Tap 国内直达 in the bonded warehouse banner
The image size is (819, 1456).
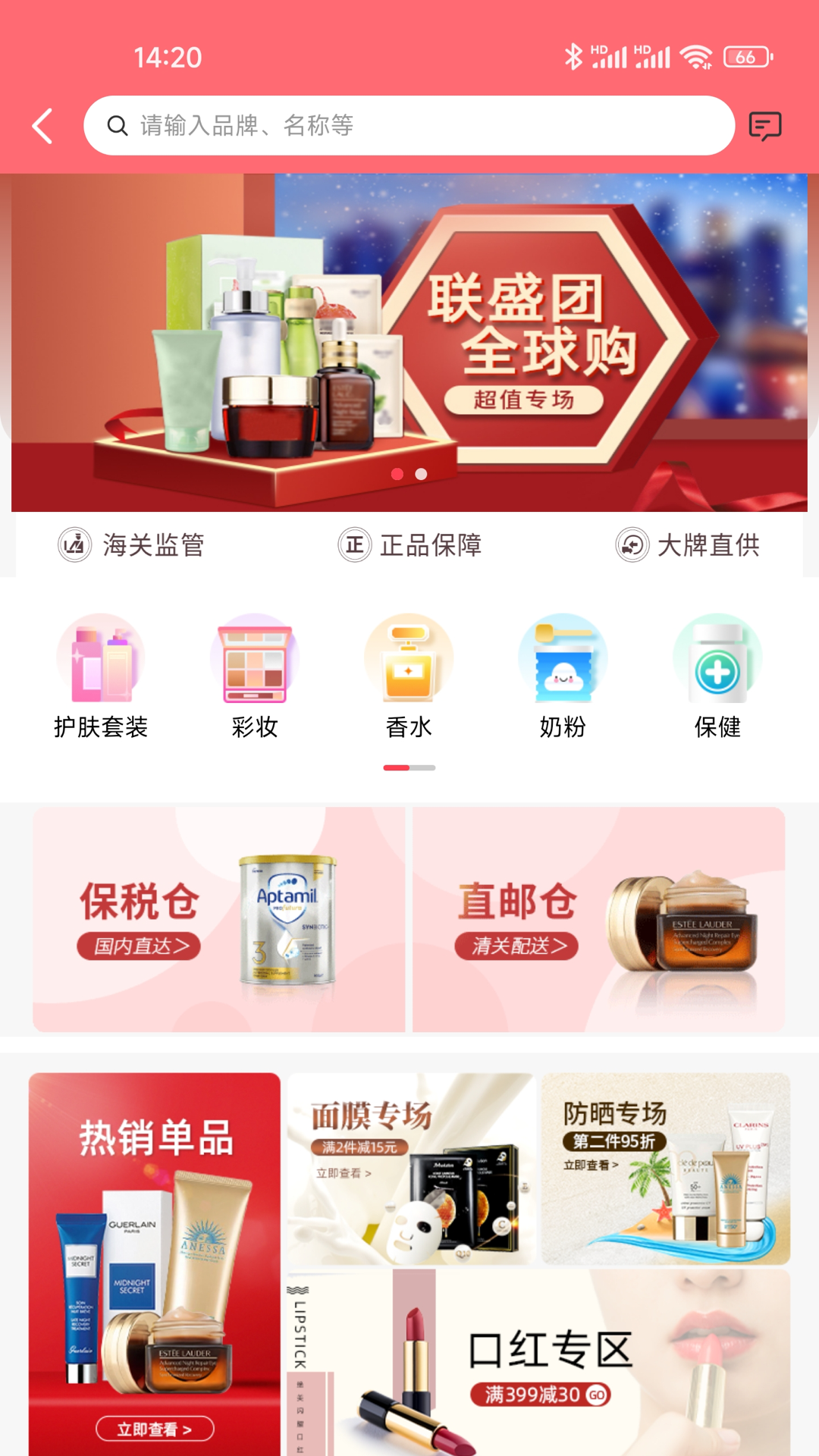[139, 948]
